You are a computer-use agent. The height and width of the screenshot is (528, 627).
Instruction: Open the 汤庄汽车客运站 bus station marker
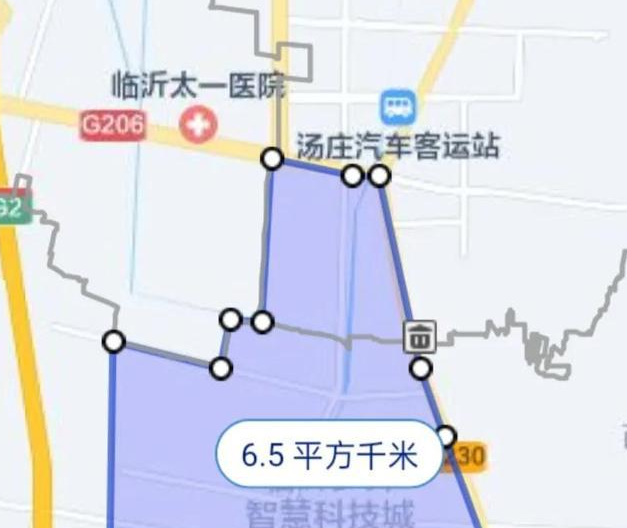(397, 106)
